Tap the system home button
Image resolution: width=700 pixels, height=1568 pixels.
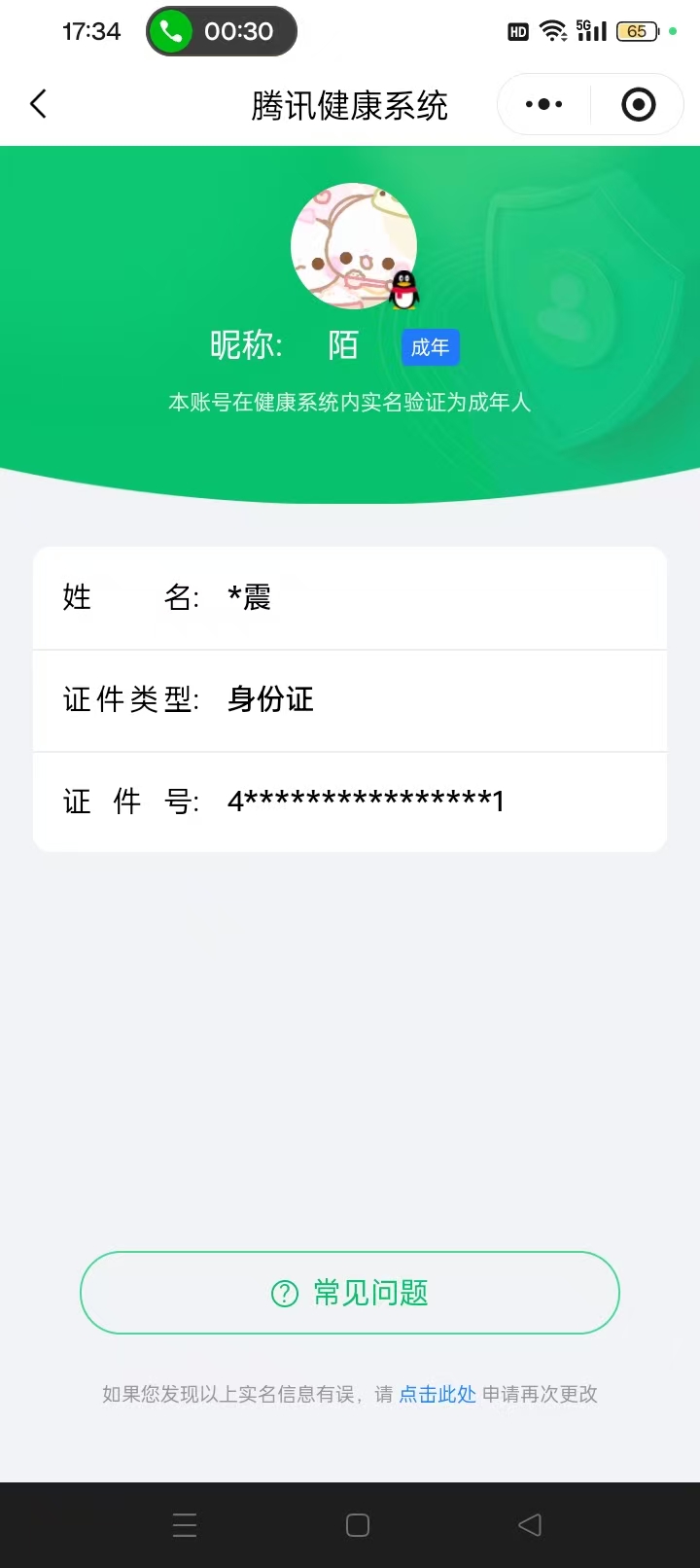pyautogui.click(x=358, y=1525)
